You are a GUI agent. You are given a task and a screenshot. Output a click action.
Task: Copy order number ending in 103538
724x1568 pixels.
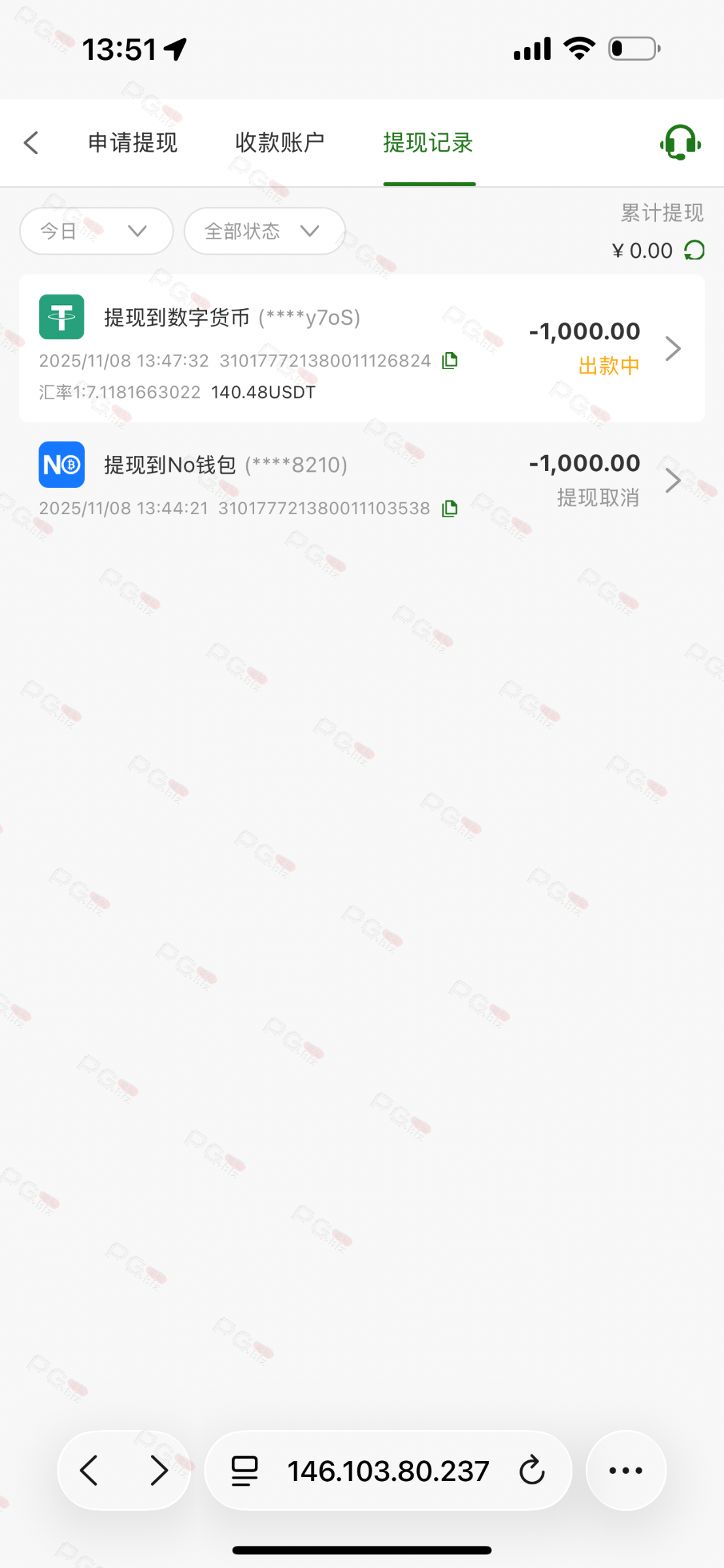450,508
